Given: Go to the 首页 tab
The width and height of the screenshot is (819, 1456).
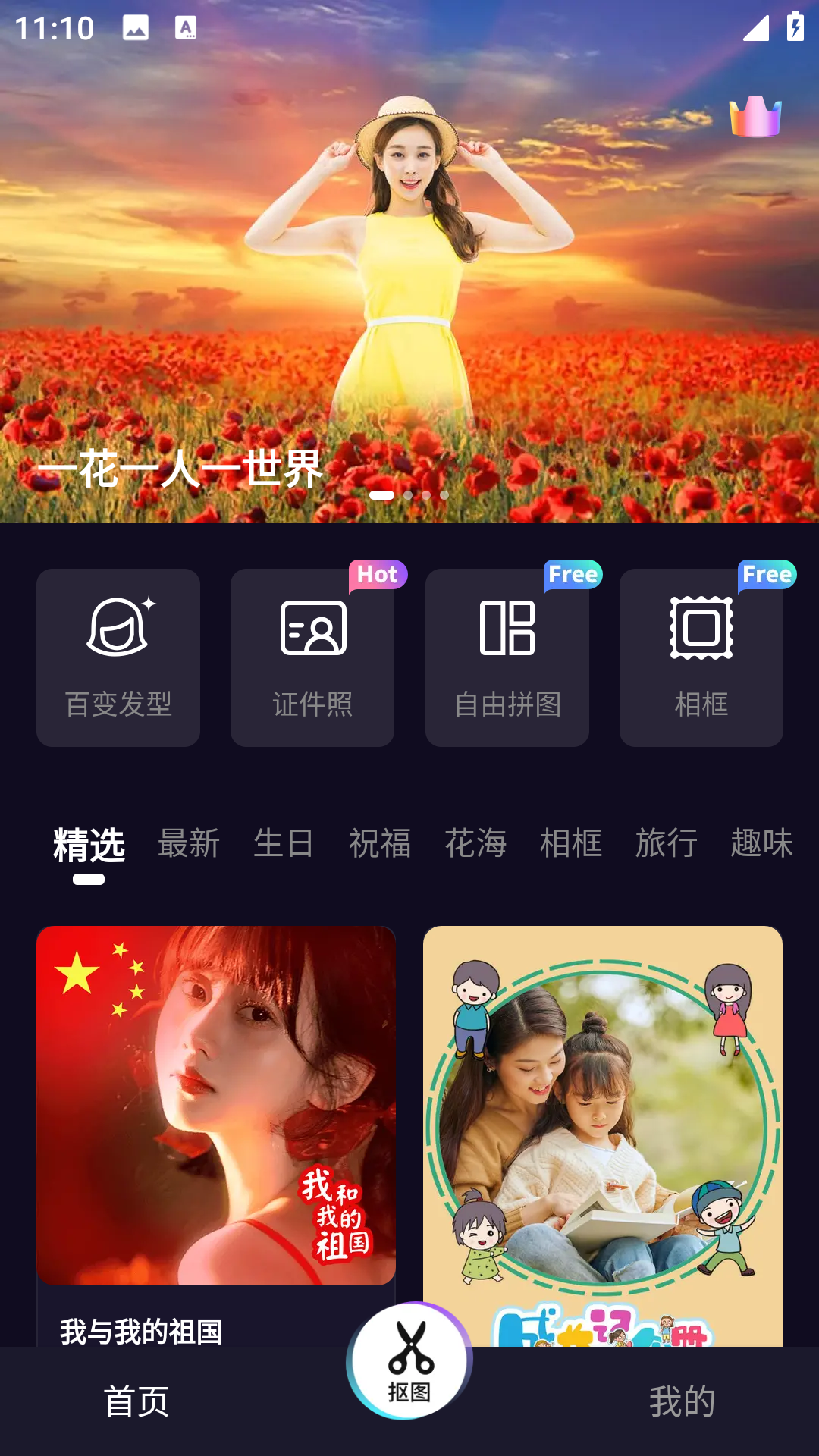Looking at the screenshot, I should click(136, 1401).
